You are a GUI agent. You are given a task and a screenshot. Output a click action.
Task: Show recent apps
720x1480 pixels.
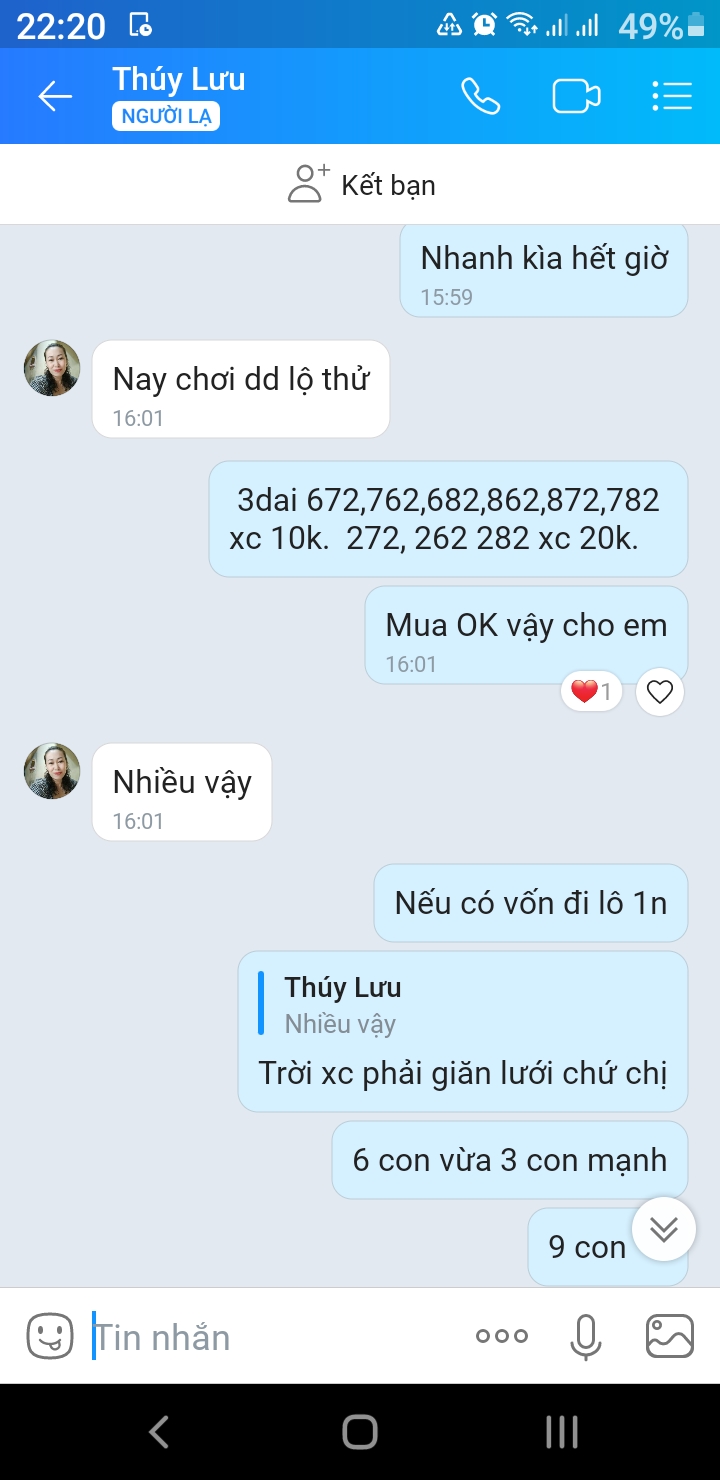pos(562,1432)
